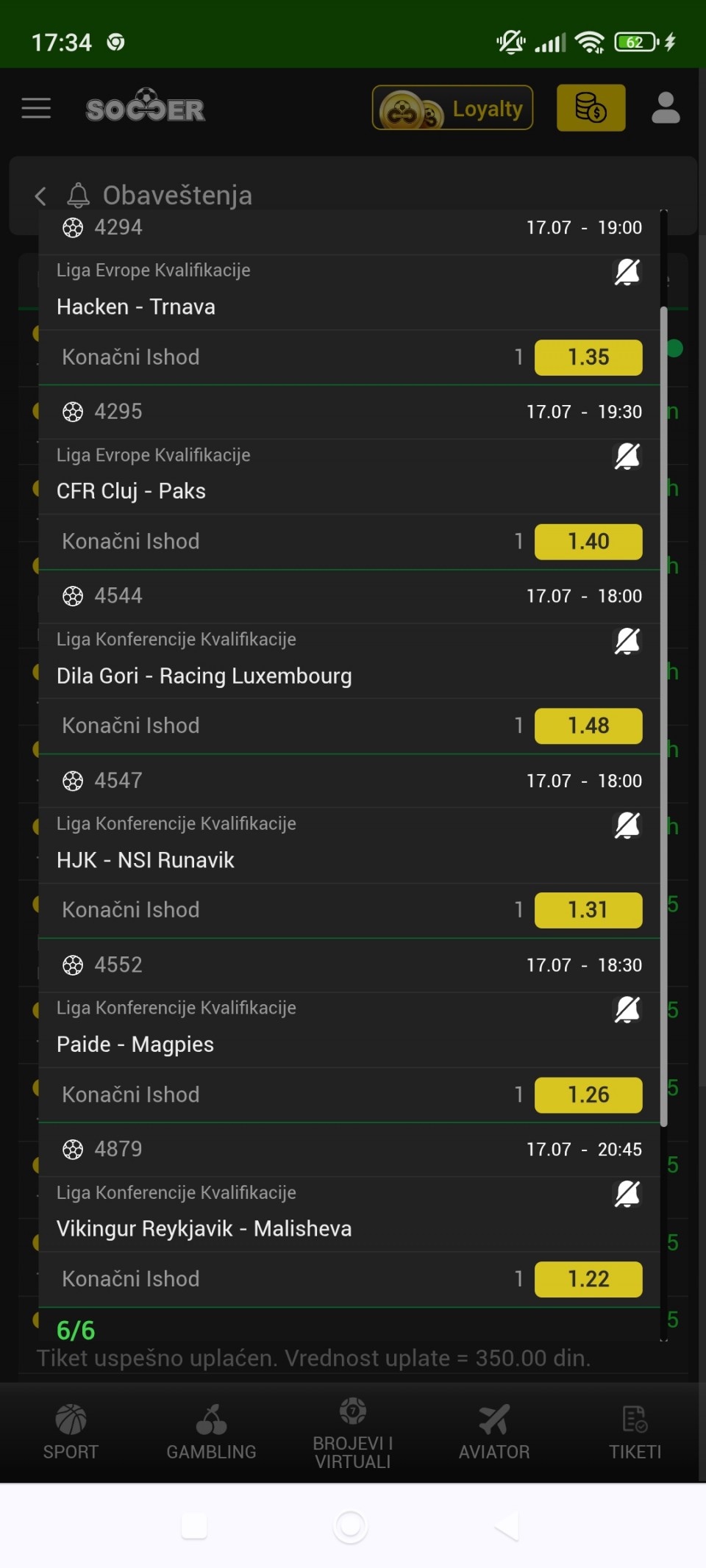Go back from Obaveštenja
This screenshot has width=706, height=1568.
[40, 196]
